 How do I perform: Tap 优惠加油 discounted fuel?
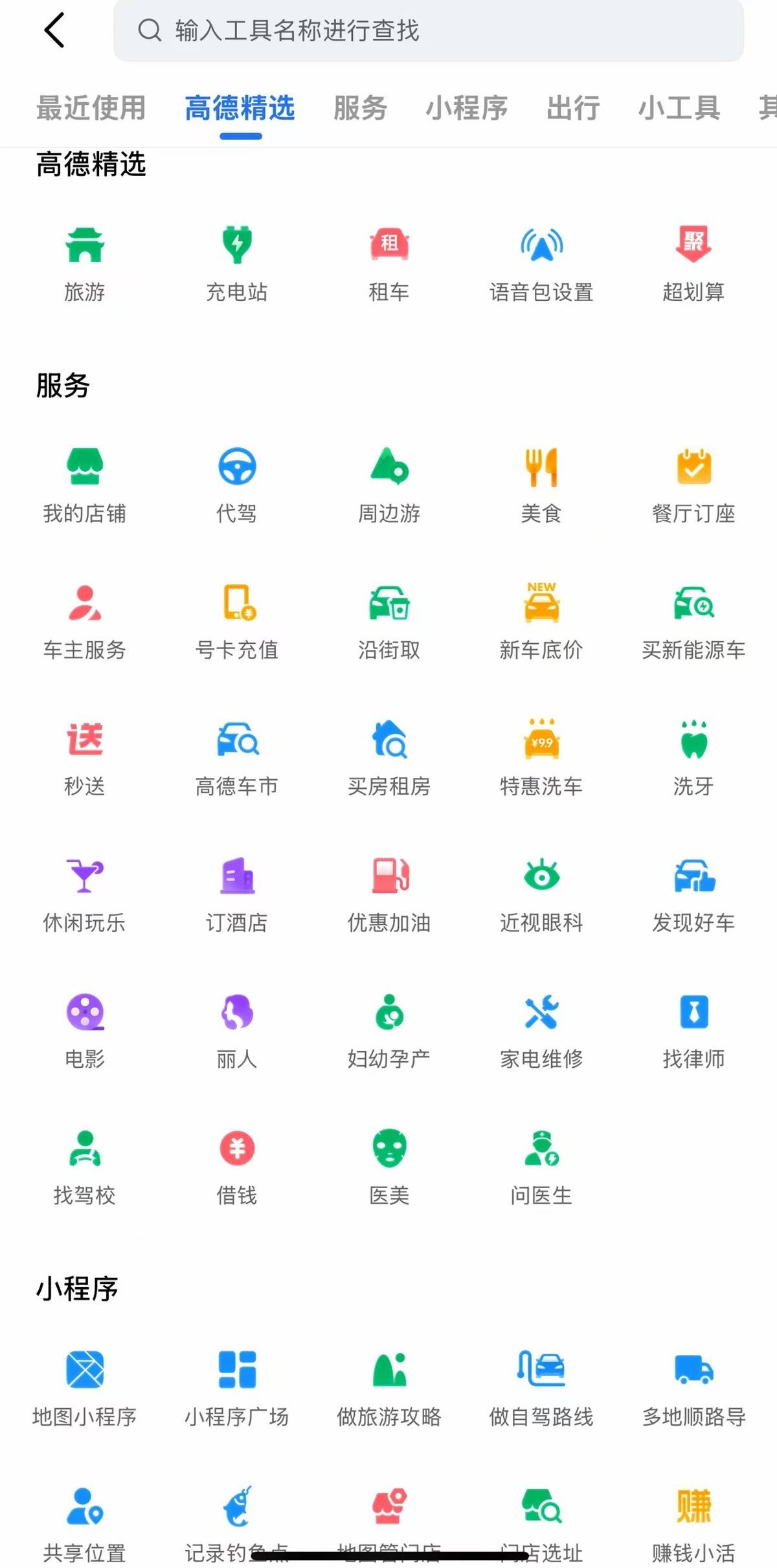pyautogui.click(x=389, y=894)
